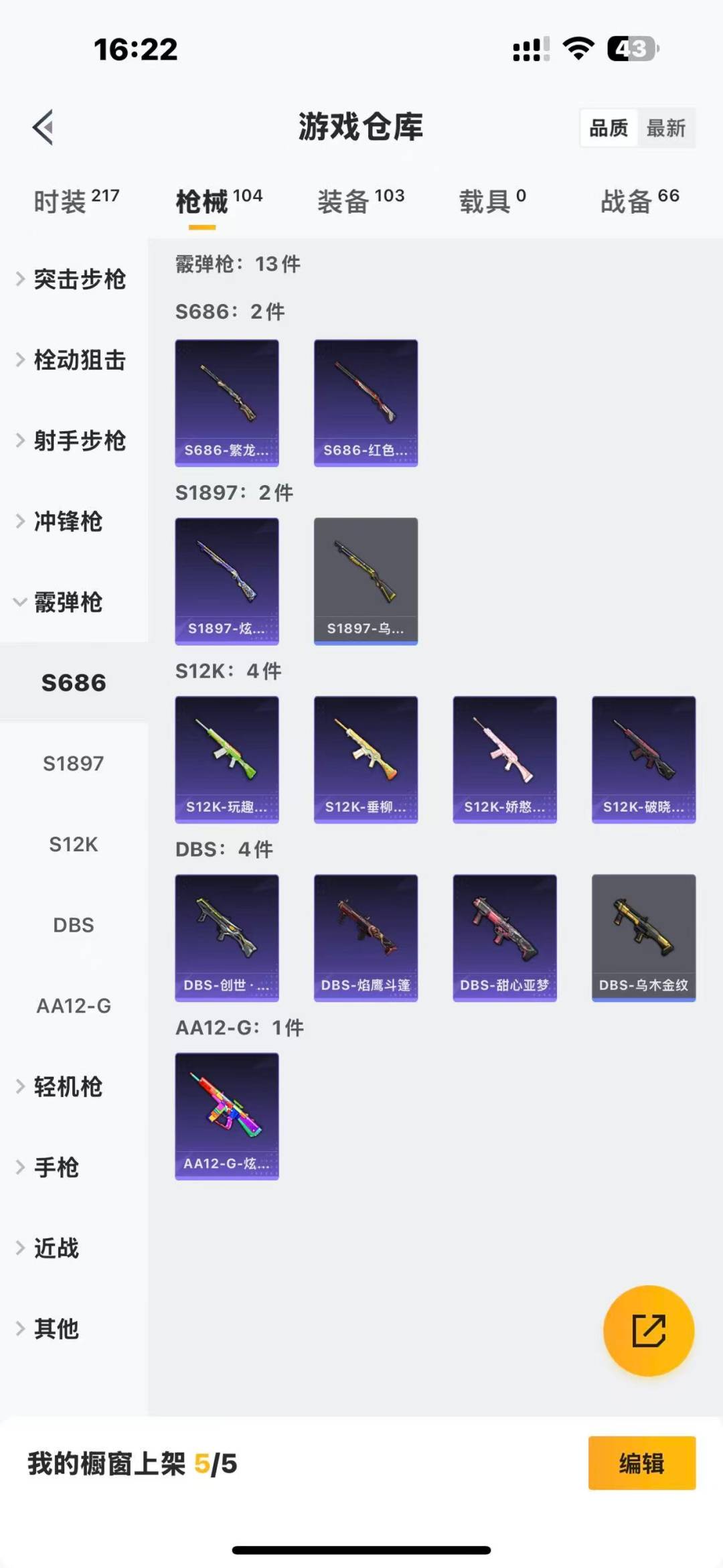
Task: Open the S12K-玩趣 skin tile
Action: pyautogui.click(x=227, y=760)
